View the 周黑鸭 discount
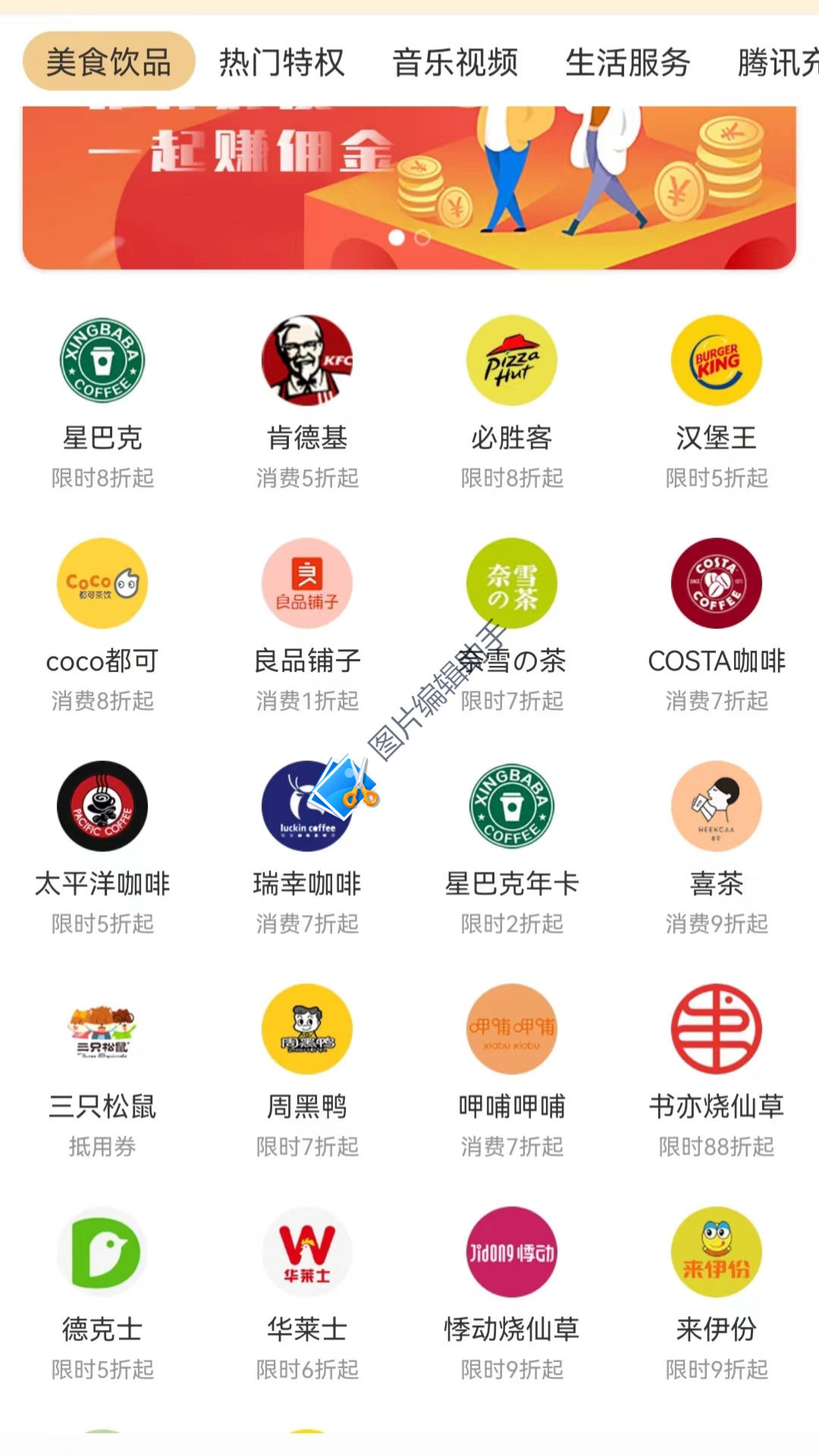 (x=307, y=1071)
